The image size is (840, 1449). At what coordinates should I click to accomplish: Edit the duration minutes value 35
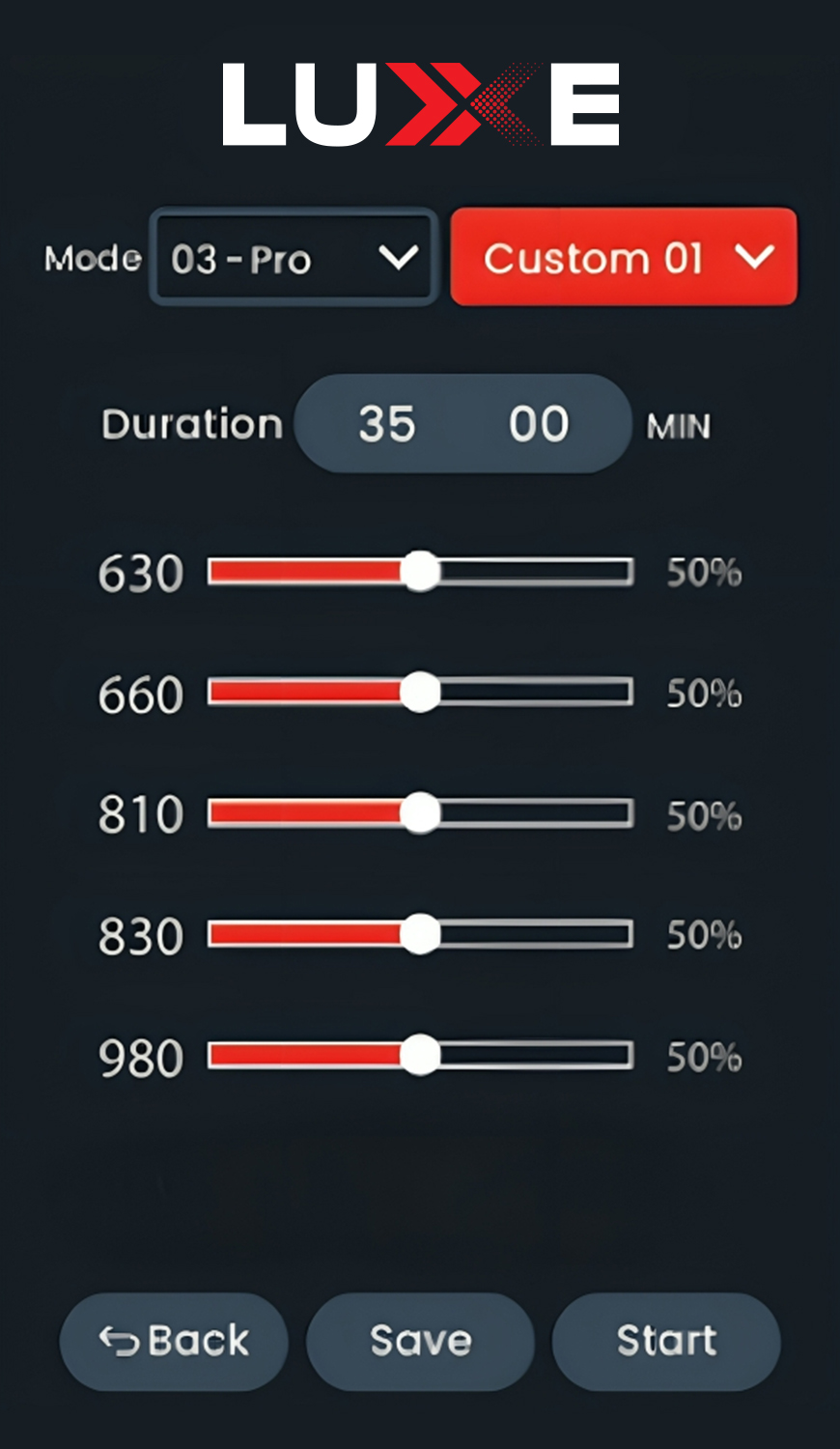click(x=387, y=424)
